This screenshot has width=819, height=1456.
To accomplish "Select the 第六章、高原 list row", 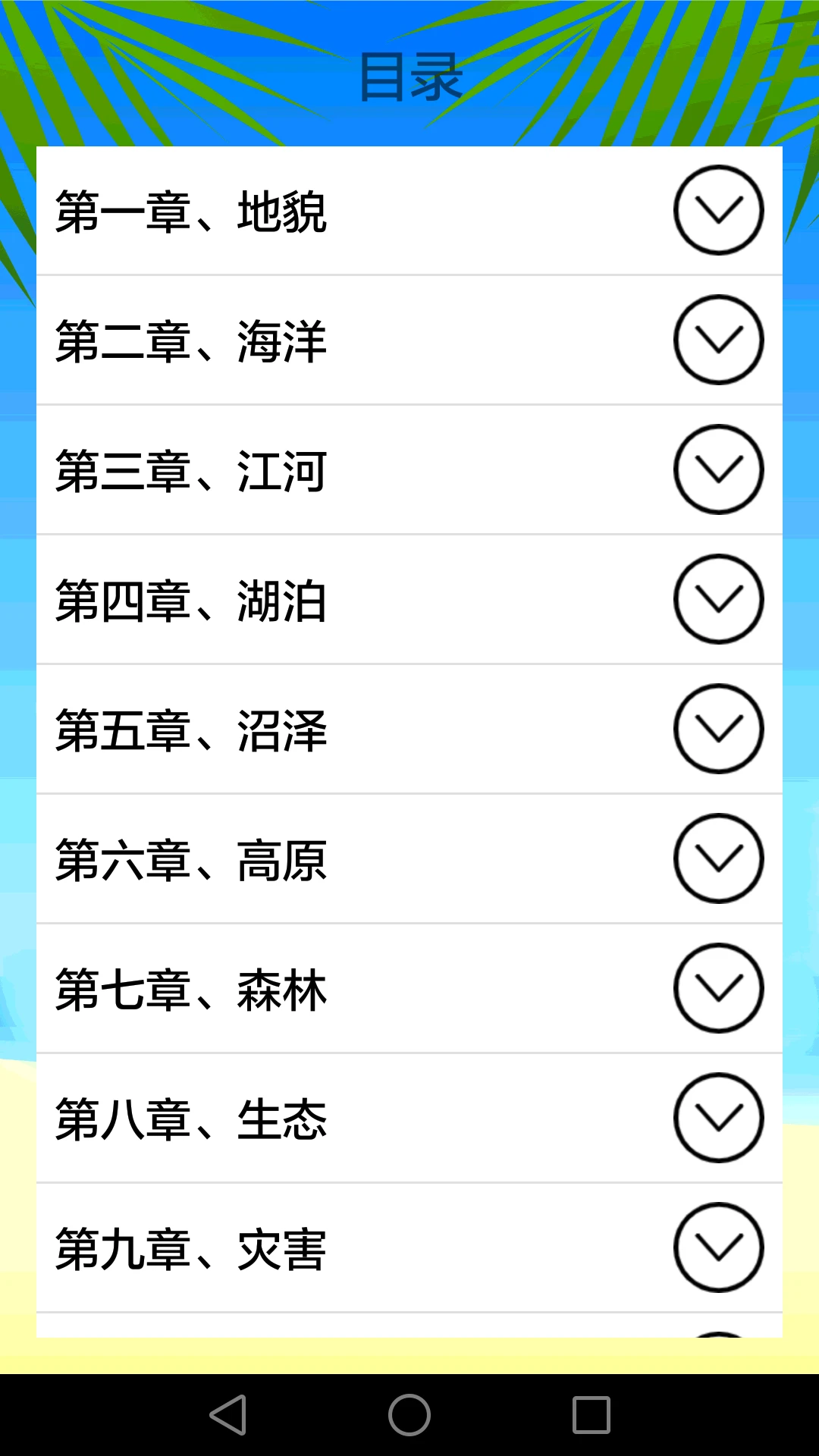I will coord(227,857).
